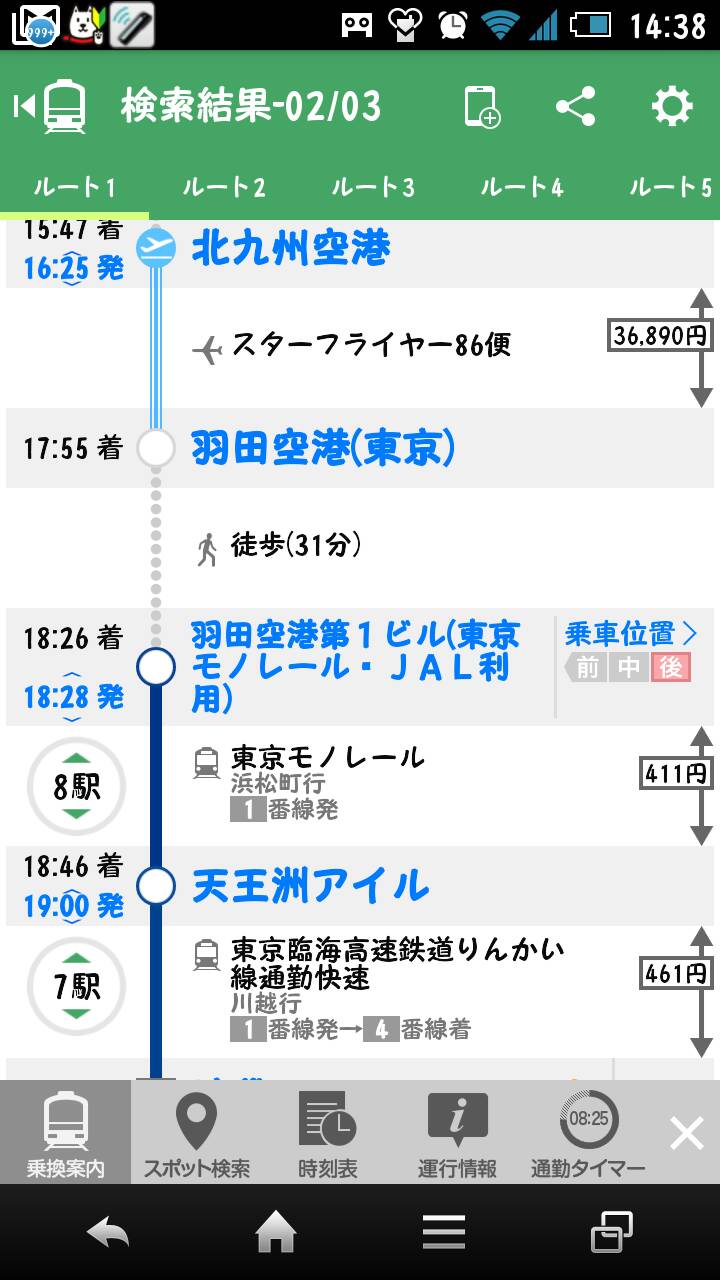Screen dimensions: 720x1280
Task: Open the 運行情報 service info tab
Action: coord(457,1132)
